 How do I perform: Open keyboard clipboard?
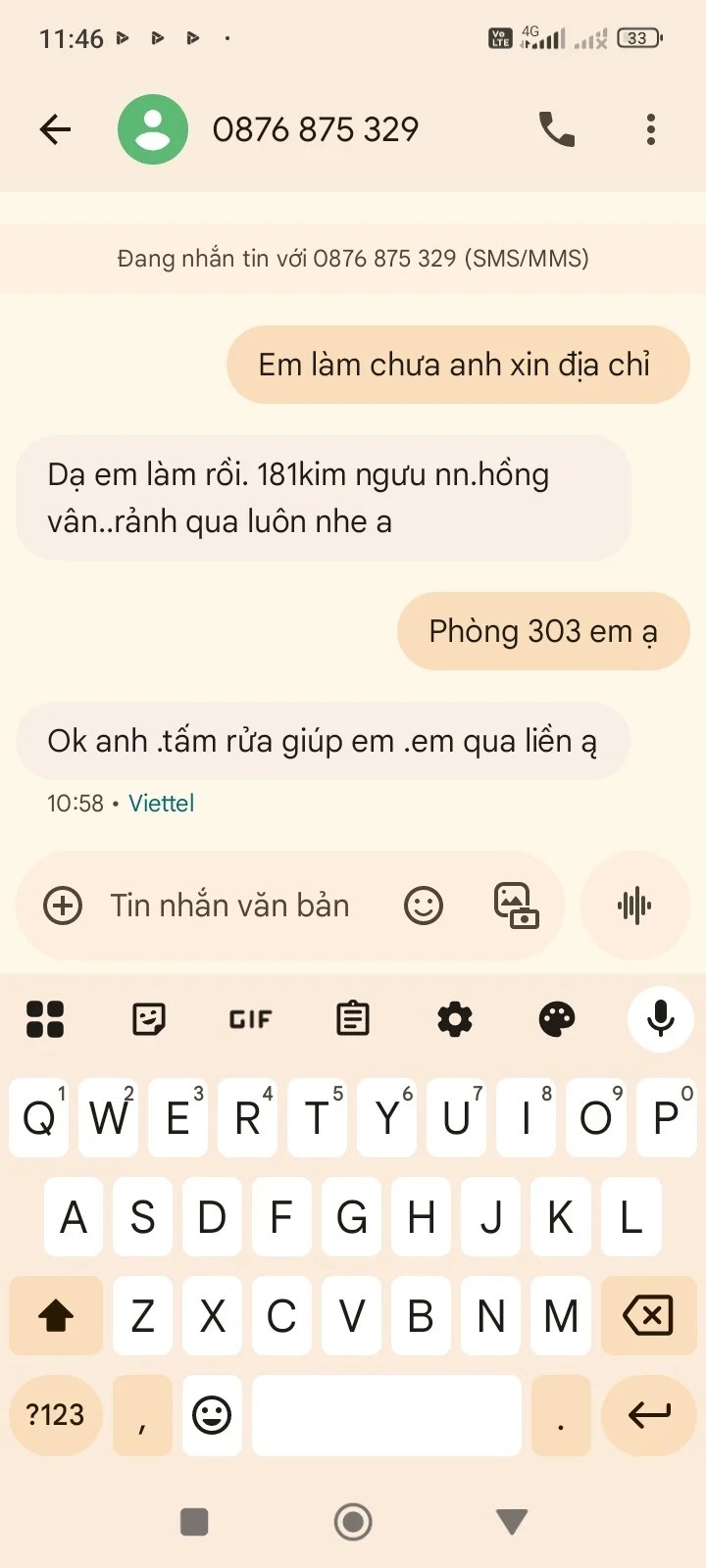pyautogui.click(x=353, y=1019)
